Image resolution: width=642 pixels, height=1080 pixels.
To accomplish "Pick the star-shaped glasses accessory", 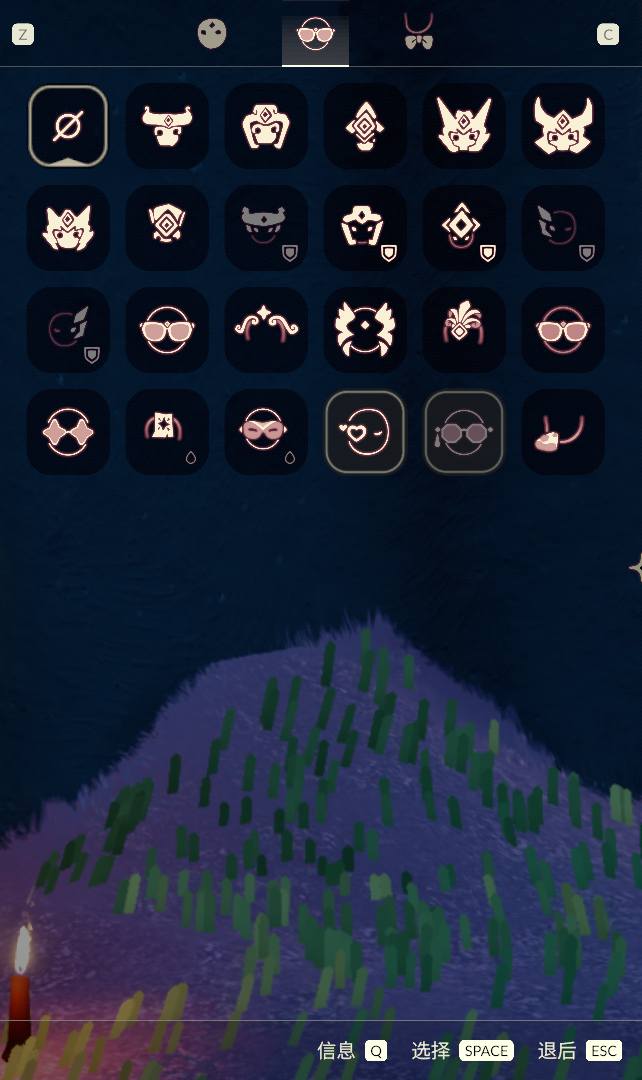I will point(68,432).
